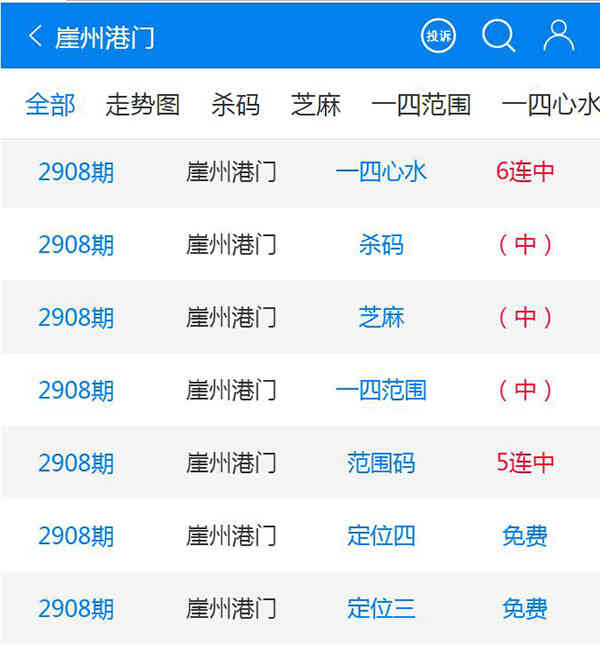
Task: Switch to the 全部 tab
Action: click(x=50, y=104)
